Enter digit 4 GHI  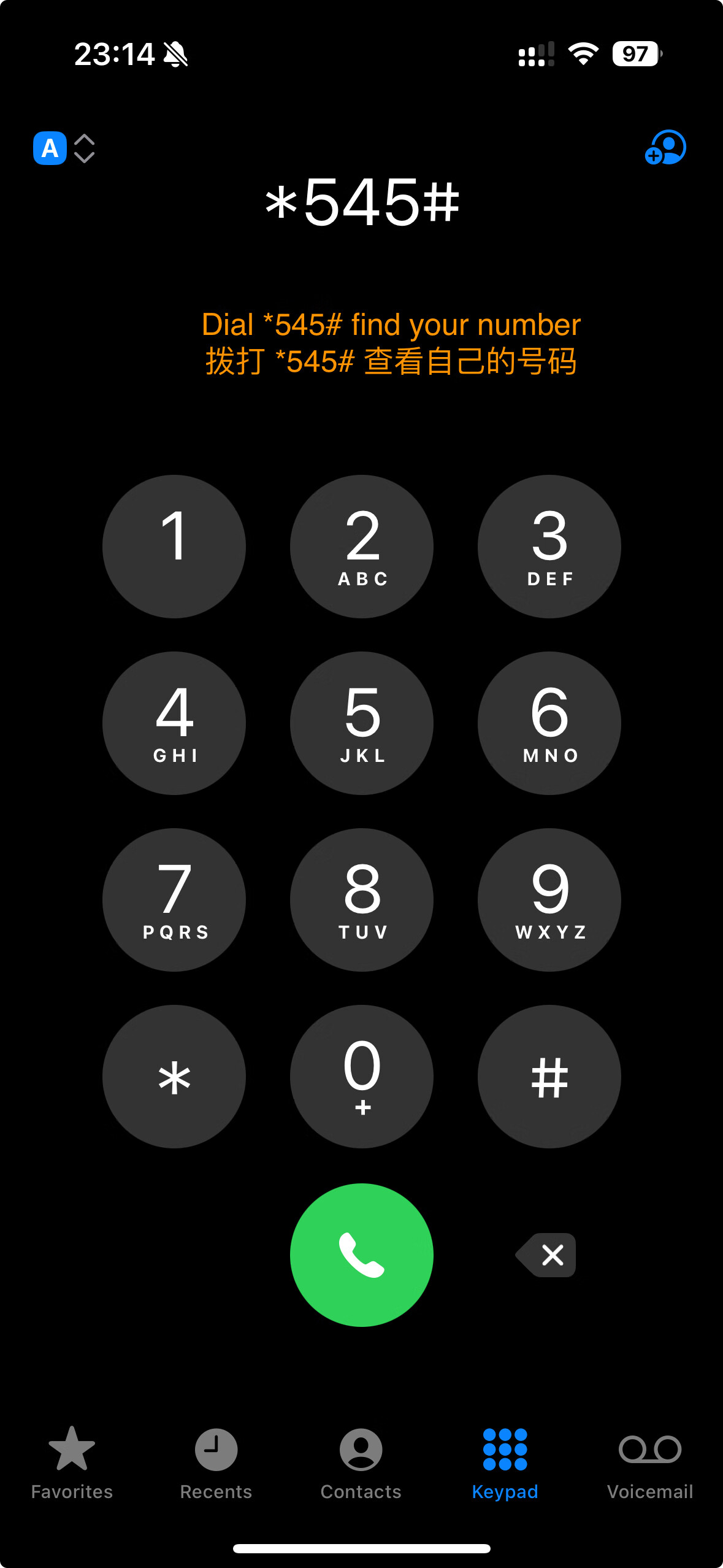pos(174,723)
